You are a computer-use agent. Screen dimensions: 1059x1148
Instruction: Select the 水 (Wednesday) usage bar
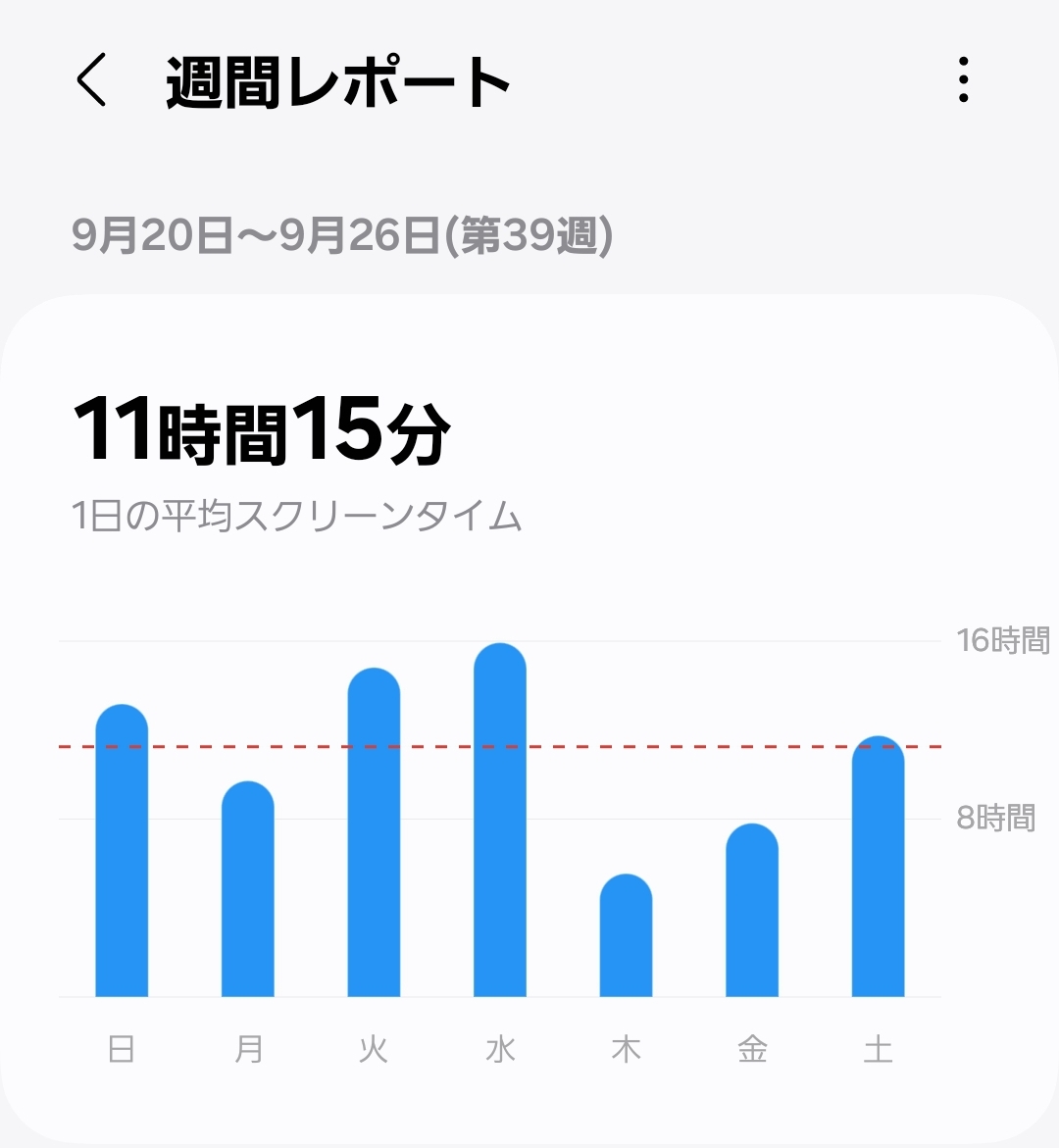point(500,820)
